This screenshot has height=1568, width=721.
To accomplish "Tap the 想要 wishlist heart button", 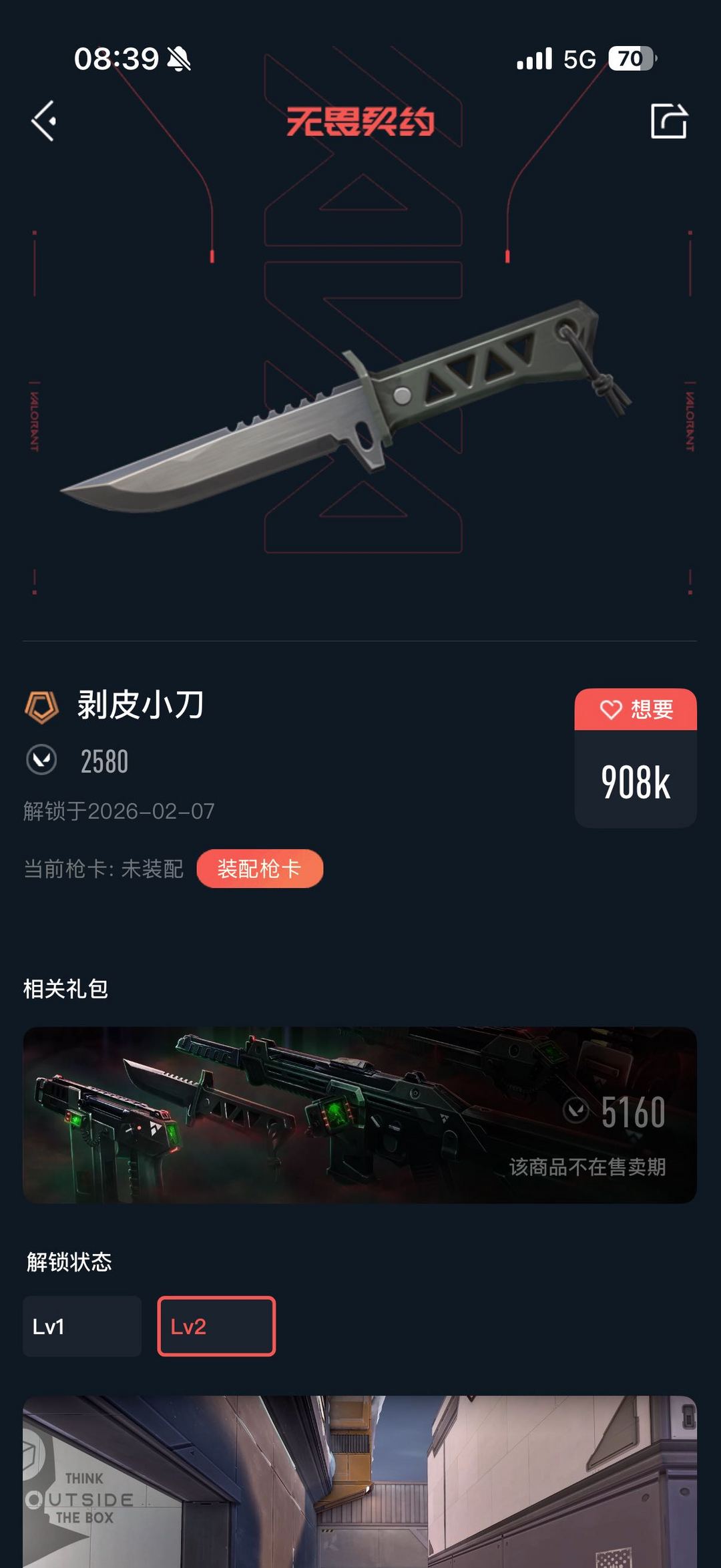I will click(x=636, y=709).
